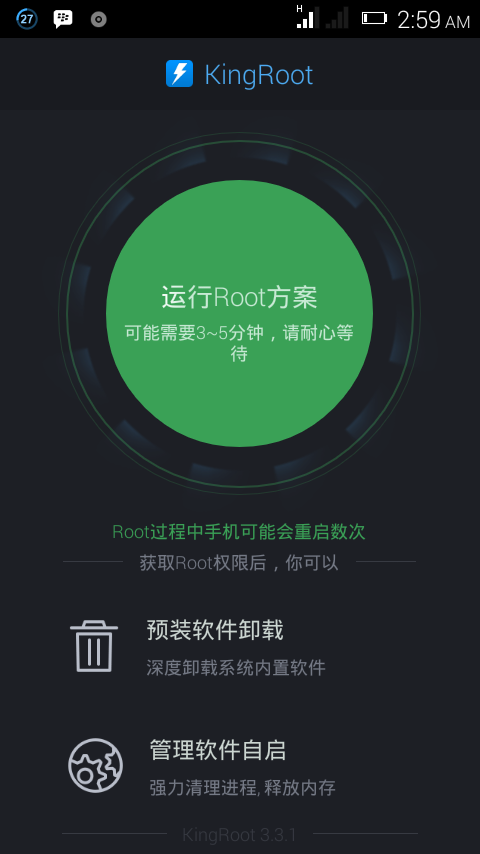
Task: Tap the green 运行Root方案 circle button
Action: click(239, 314)
